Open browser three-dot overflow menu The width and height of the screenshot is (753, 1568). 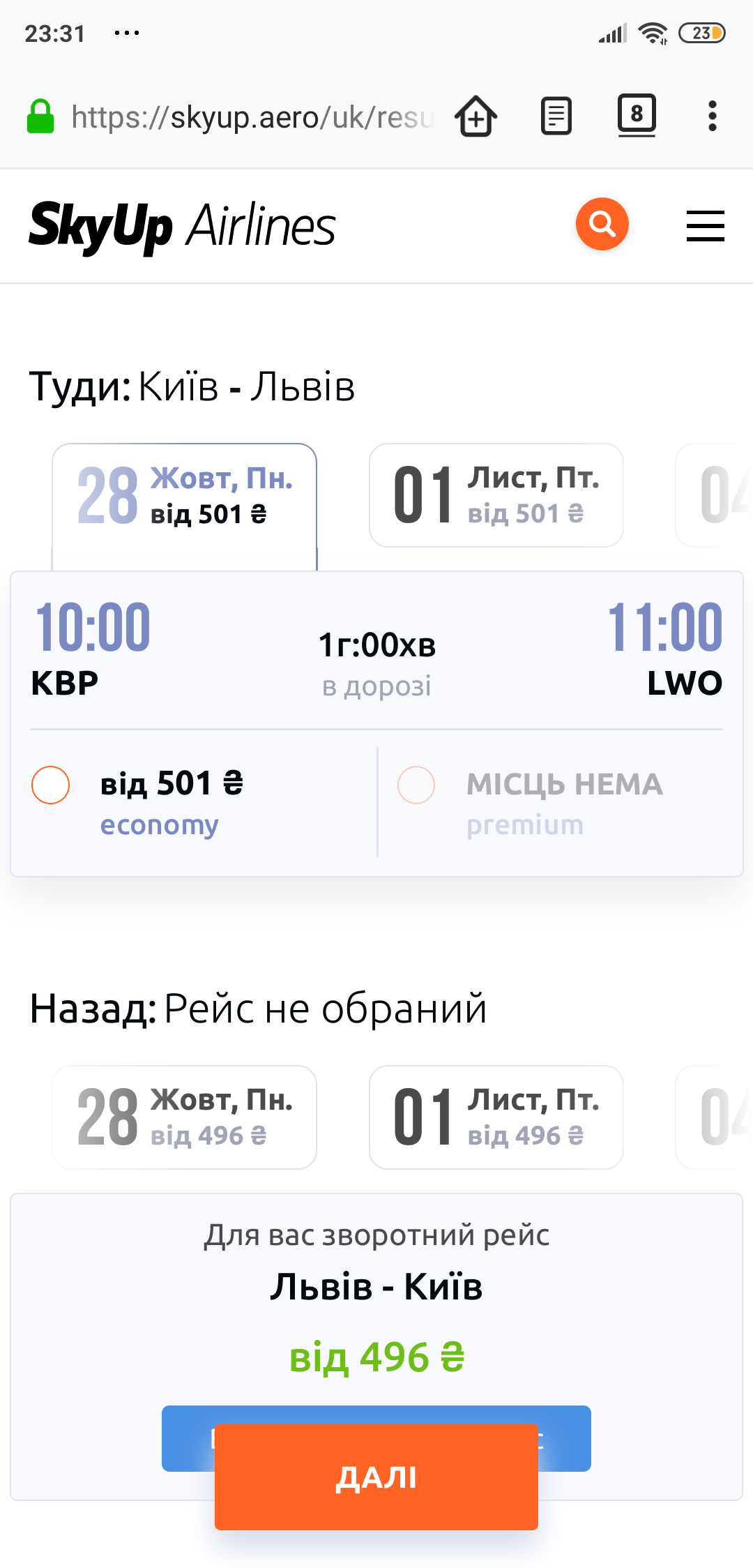coord(712,116)
